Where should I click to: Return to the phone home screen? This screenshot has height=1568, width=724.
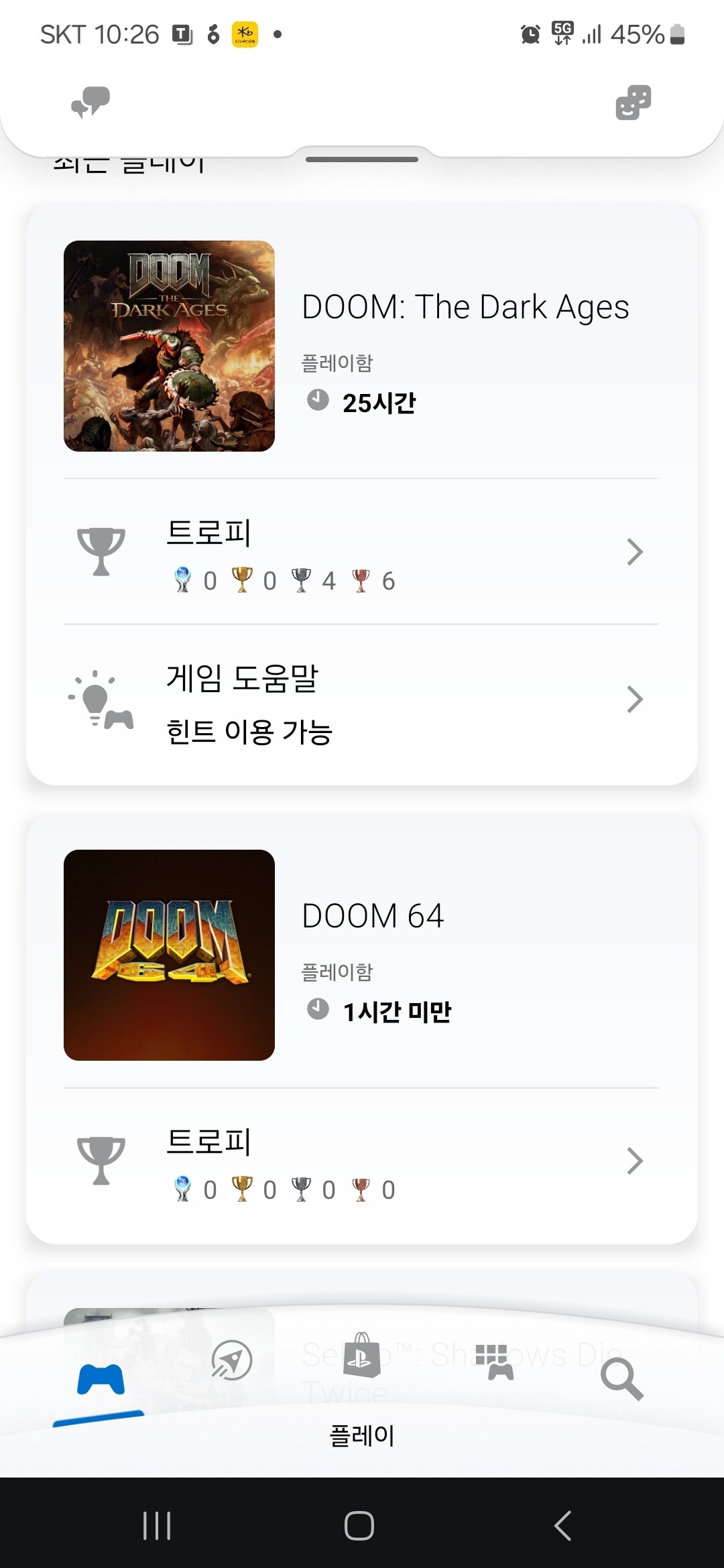(359, 1525)
